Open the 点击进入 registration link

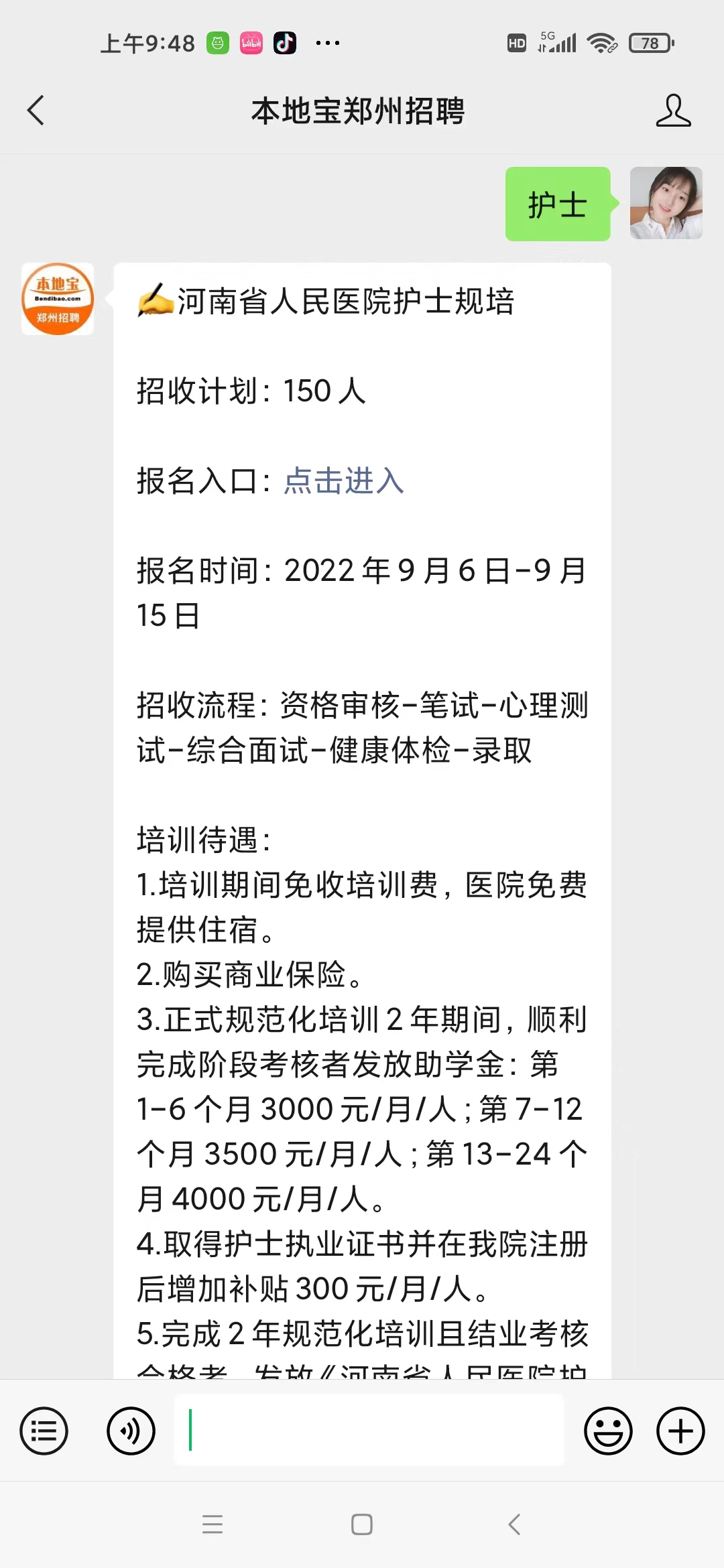344,480
